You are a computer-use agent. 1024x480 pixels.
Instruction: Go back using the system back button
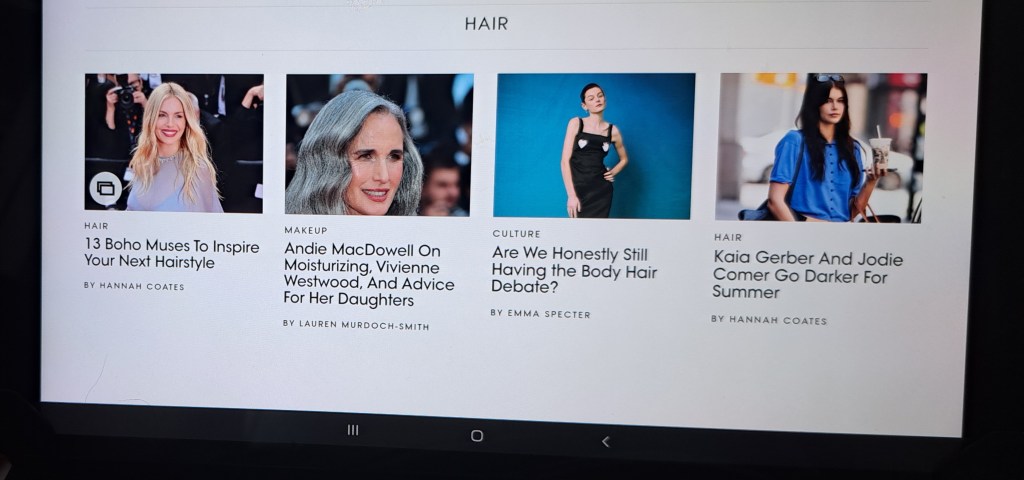[605, 441]
